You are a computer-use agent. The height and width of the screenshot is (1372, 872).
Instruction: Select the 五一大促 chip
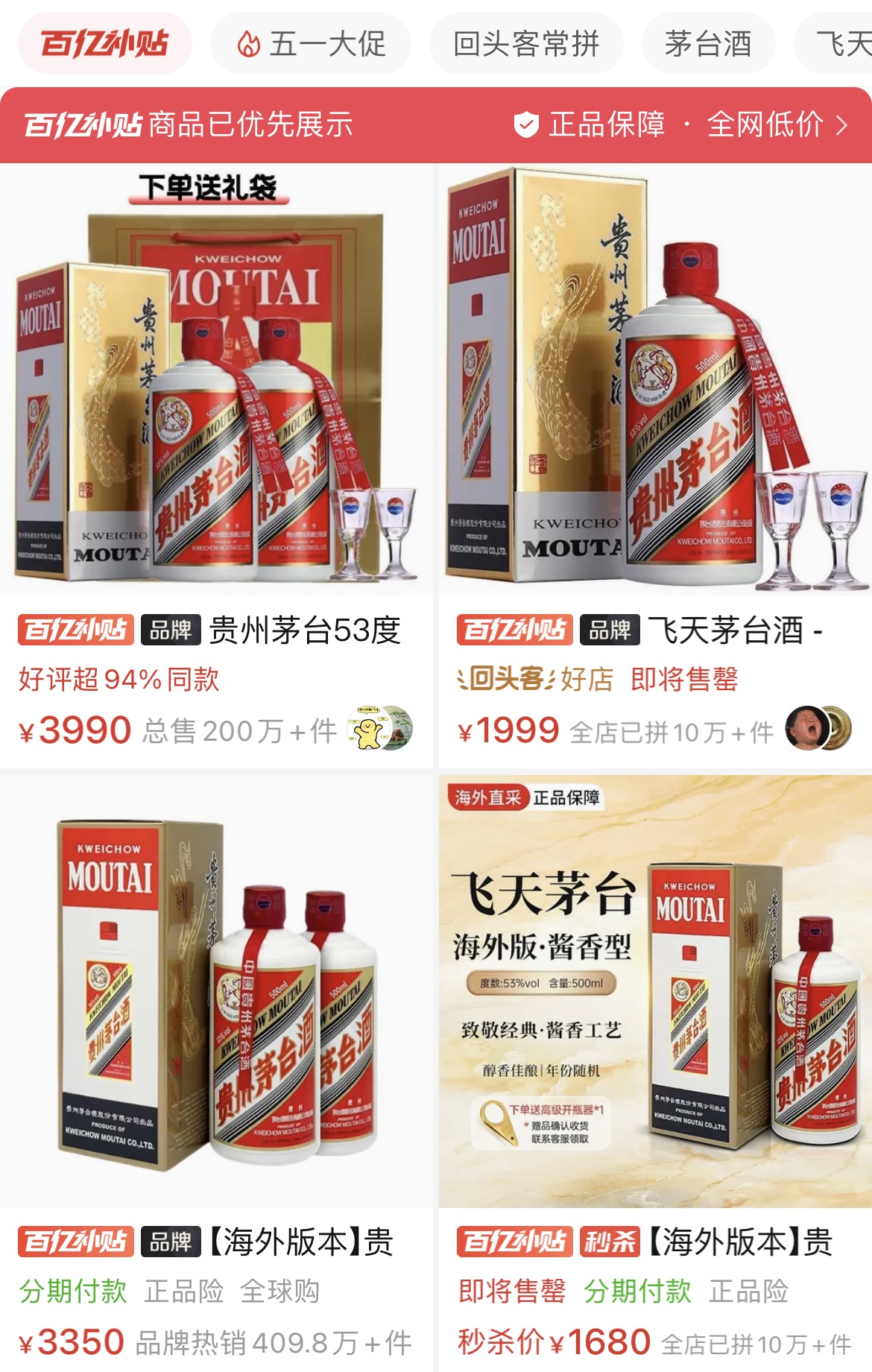tap(311, 43)
